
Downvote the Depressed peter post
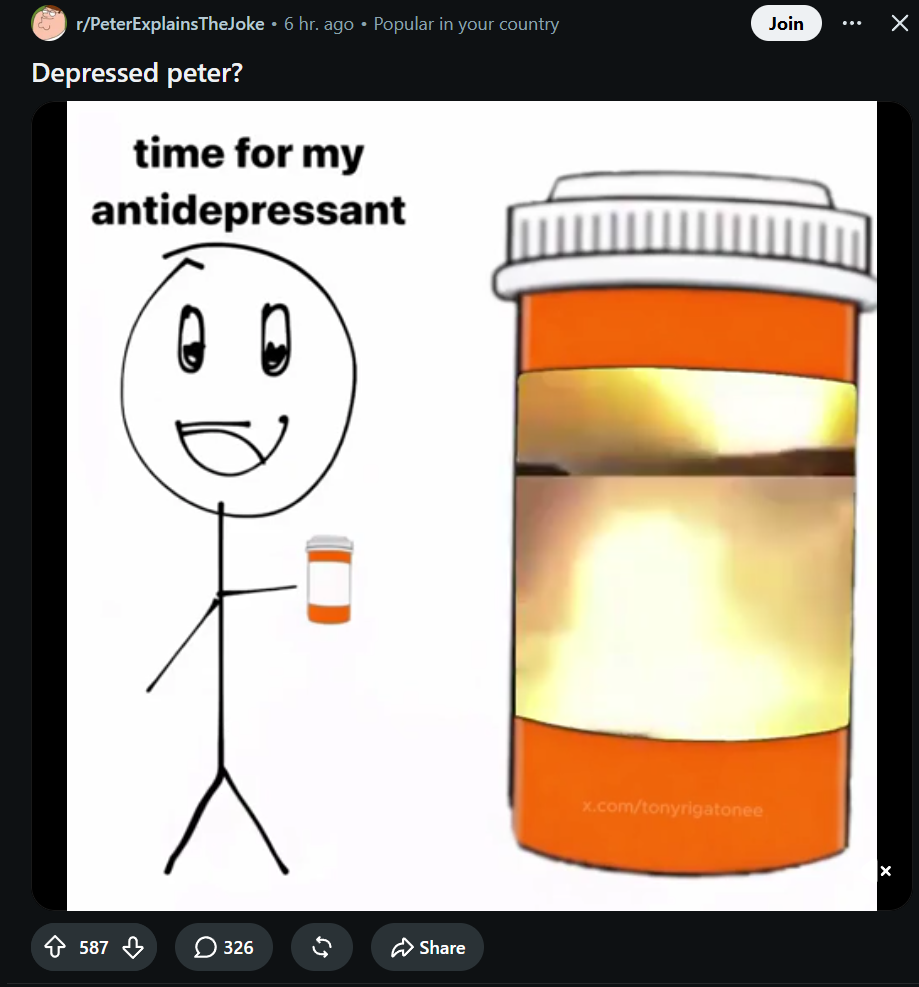pos(133,947)
